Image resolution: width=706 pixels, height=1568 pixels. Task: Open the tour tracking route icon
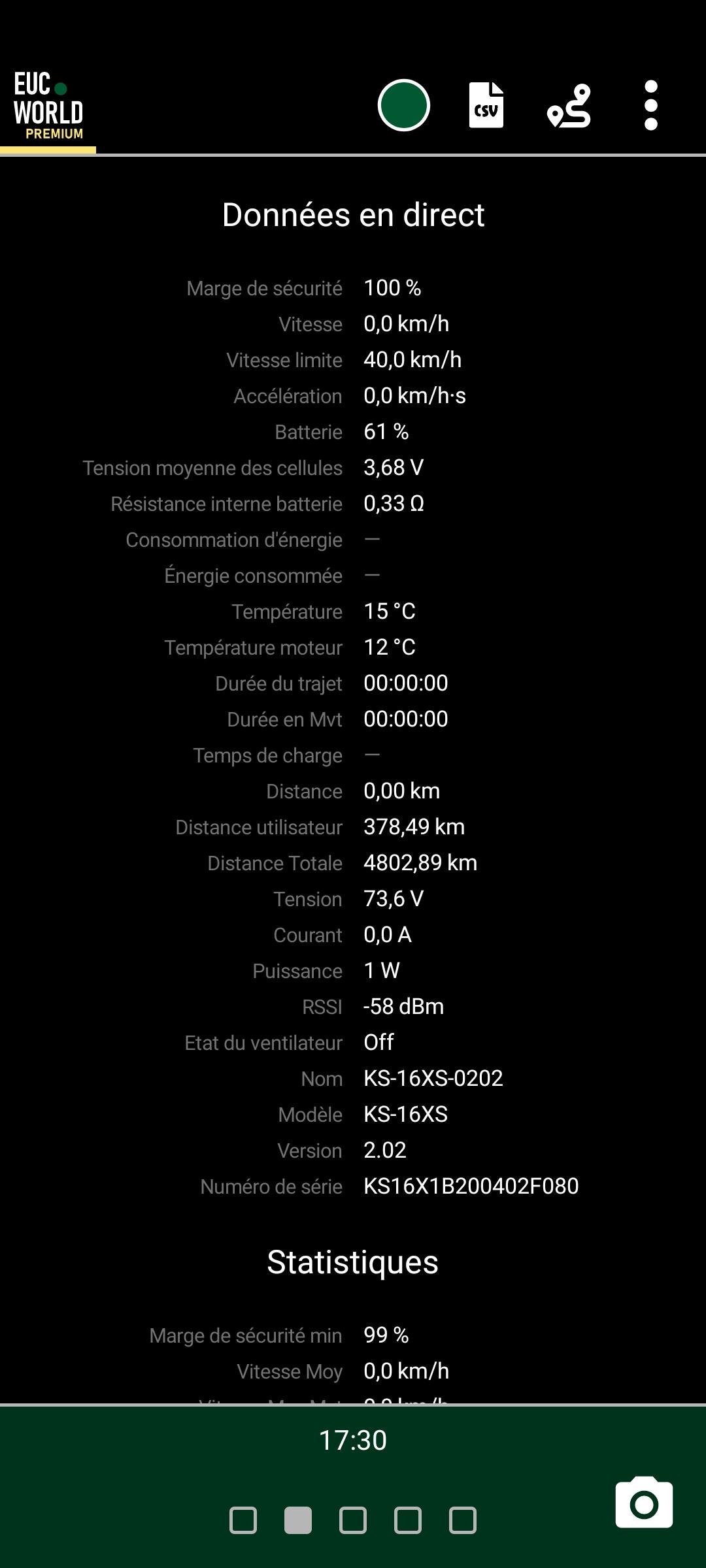click(569, 105)
